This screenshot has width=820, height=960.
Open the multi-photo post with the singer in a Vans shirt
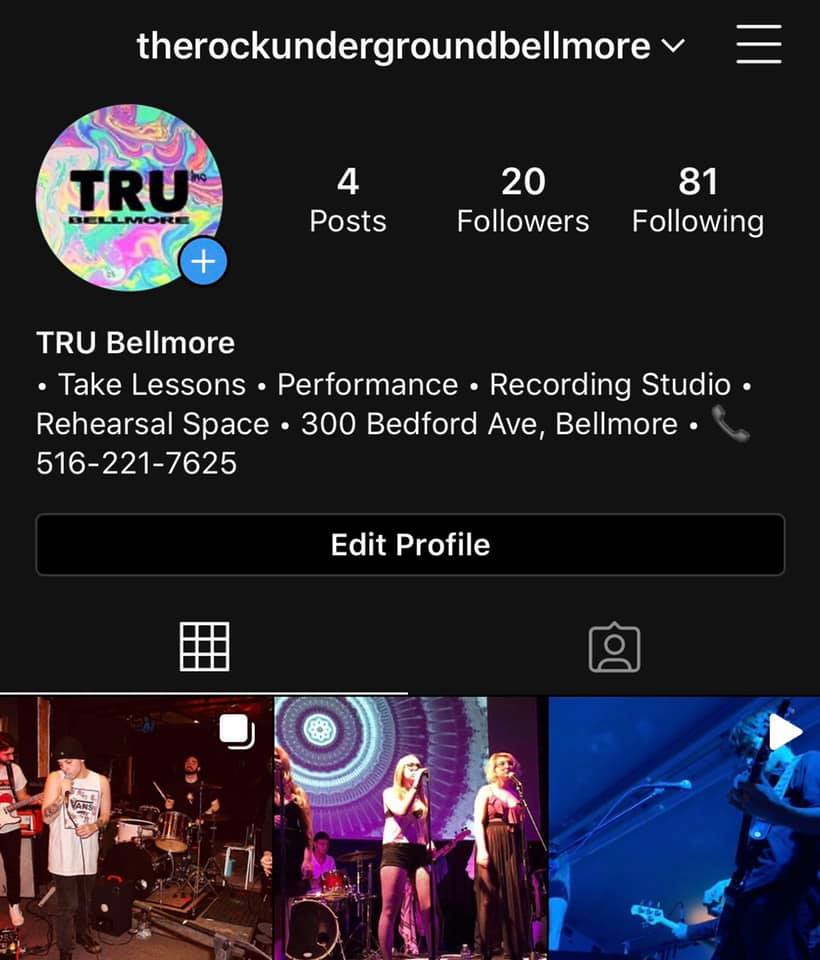pyautogui.click(x=135, y=828)
